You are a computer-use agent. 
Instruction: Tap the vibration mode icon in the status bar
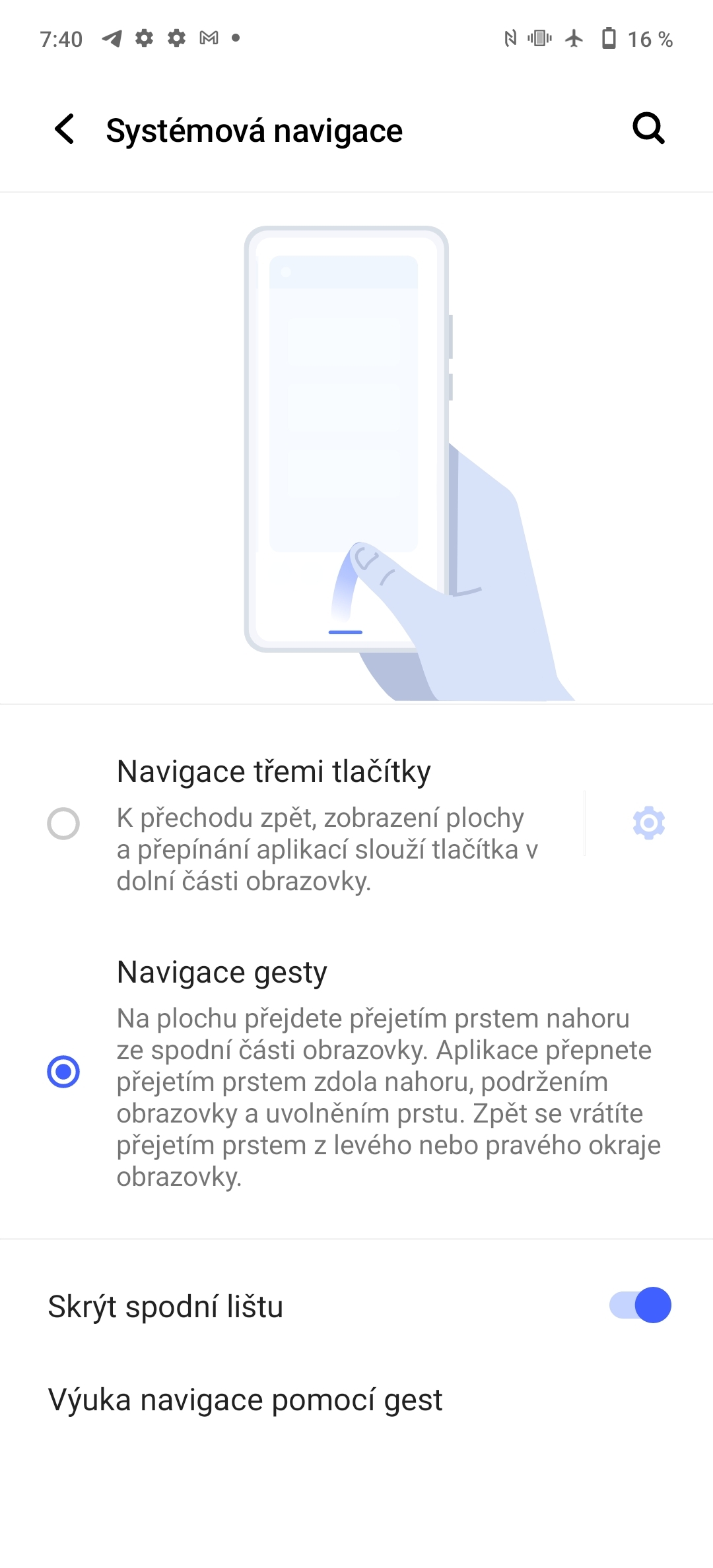(x=539, y=38)
